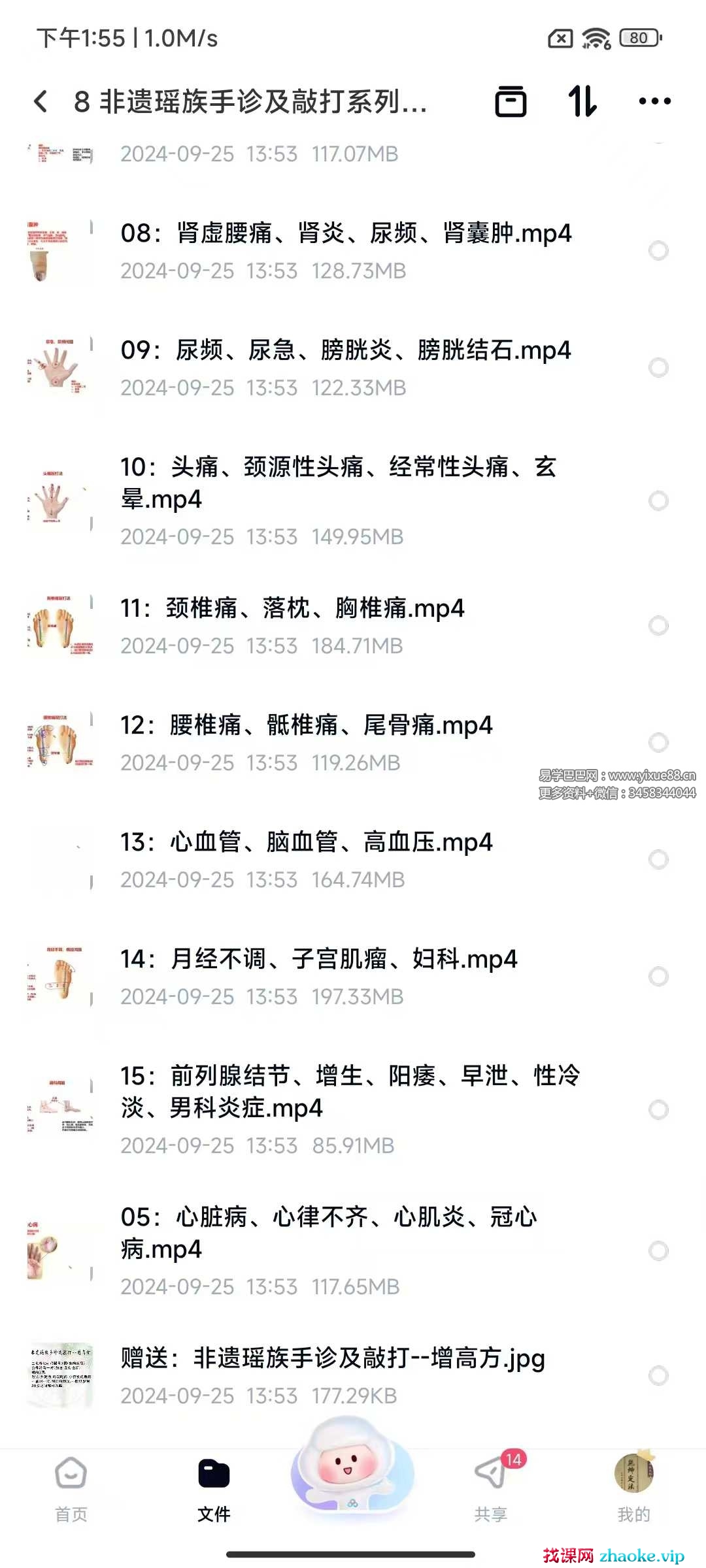Open the three-dot overflow menu
This screenshot has width=706, height=1568.
pos(654,101)
